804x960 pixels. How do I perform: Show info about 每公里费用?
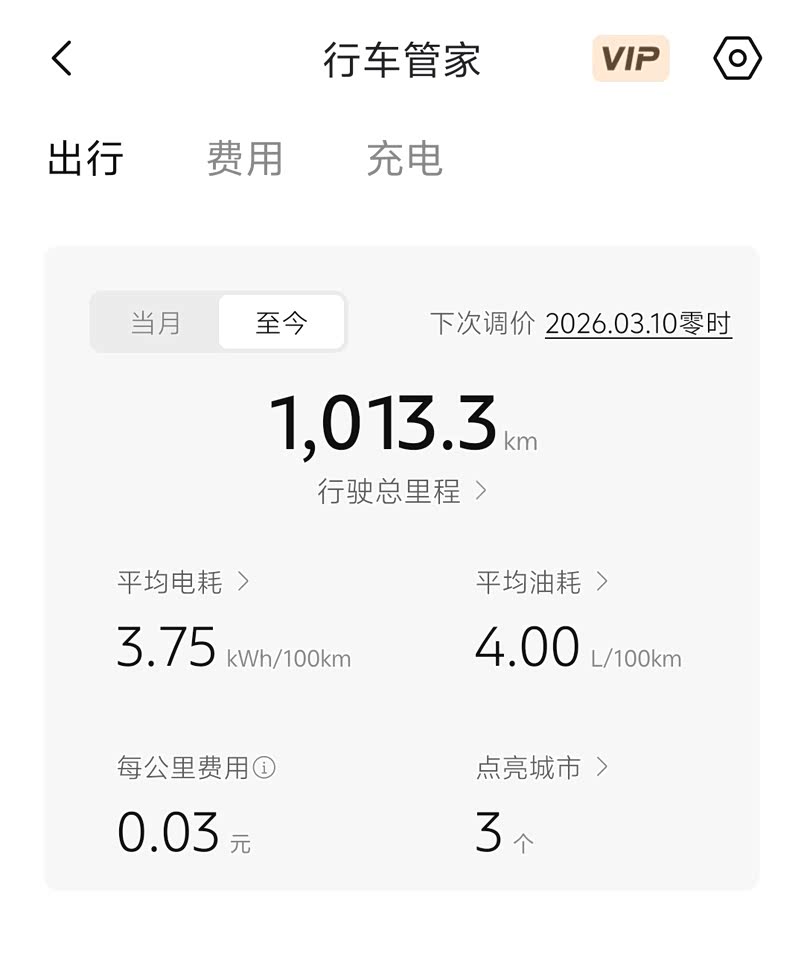(x=264, y=768)
